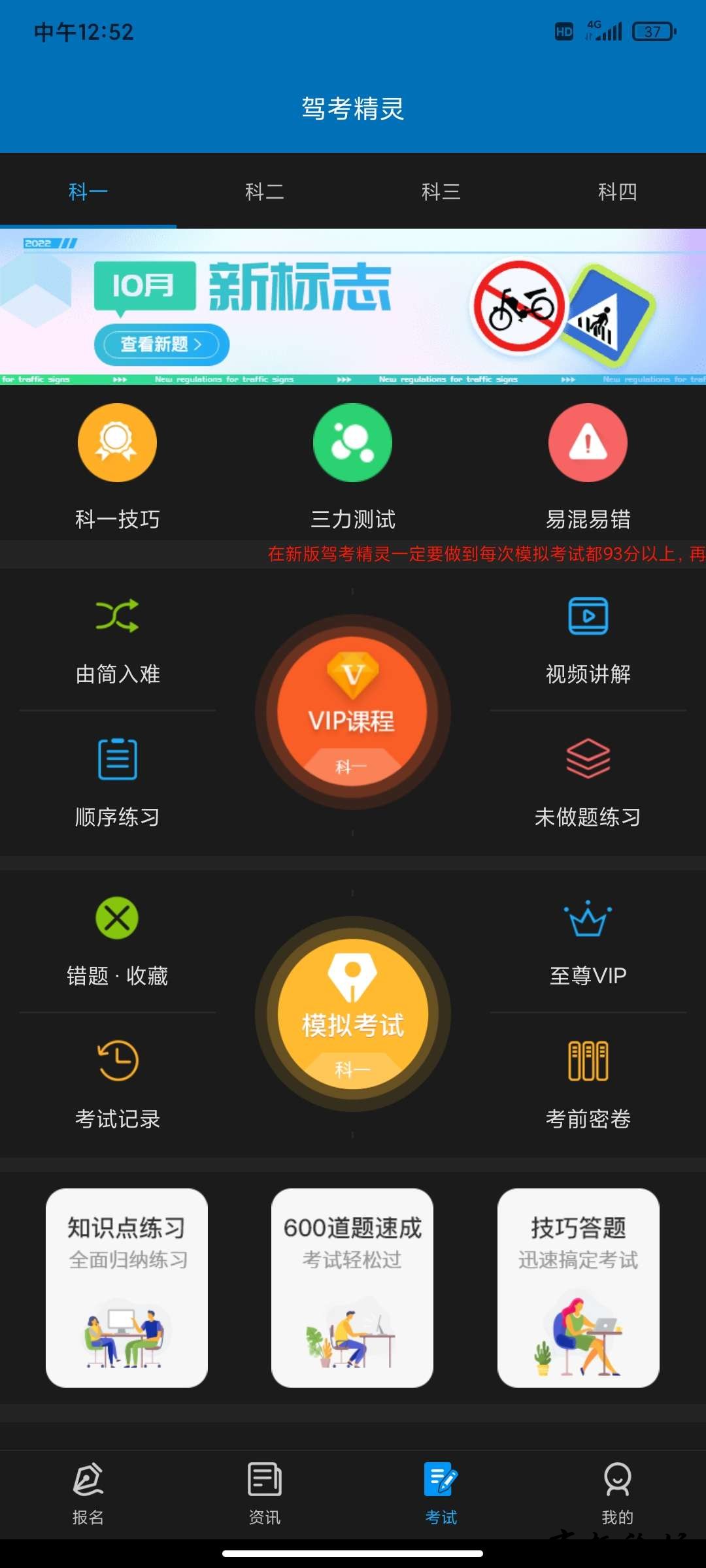This screenshot has width=706, height=1568.
Task: Open 视频讲解 videos
Action: 588,640
